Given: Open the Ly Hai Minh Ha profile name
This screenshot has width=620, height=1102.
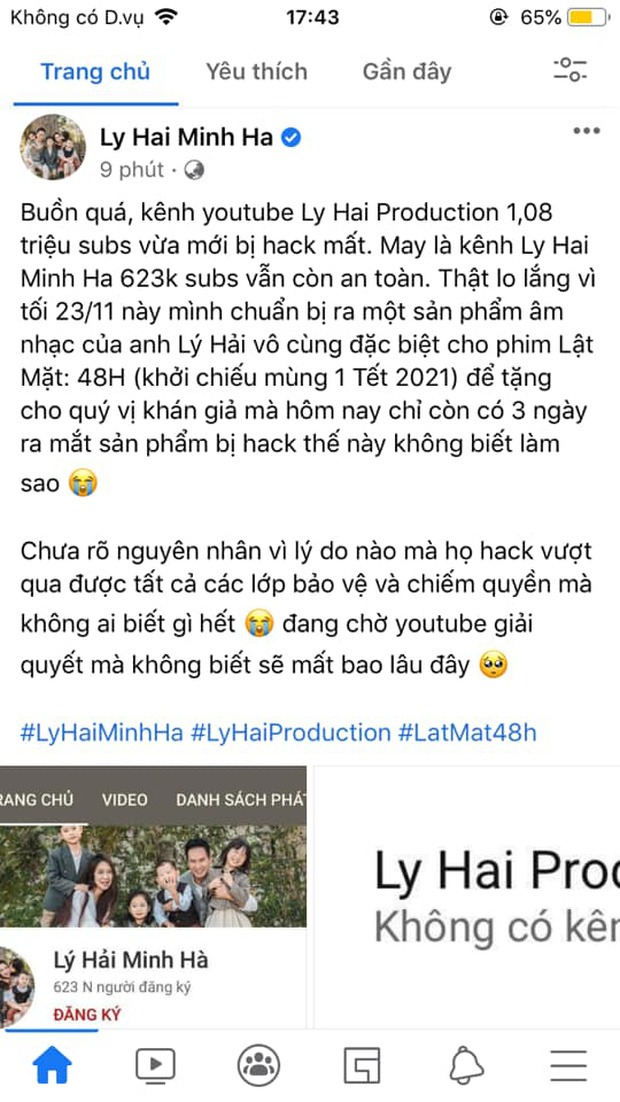Looking at the screenshot, I should tap(185, 138).
